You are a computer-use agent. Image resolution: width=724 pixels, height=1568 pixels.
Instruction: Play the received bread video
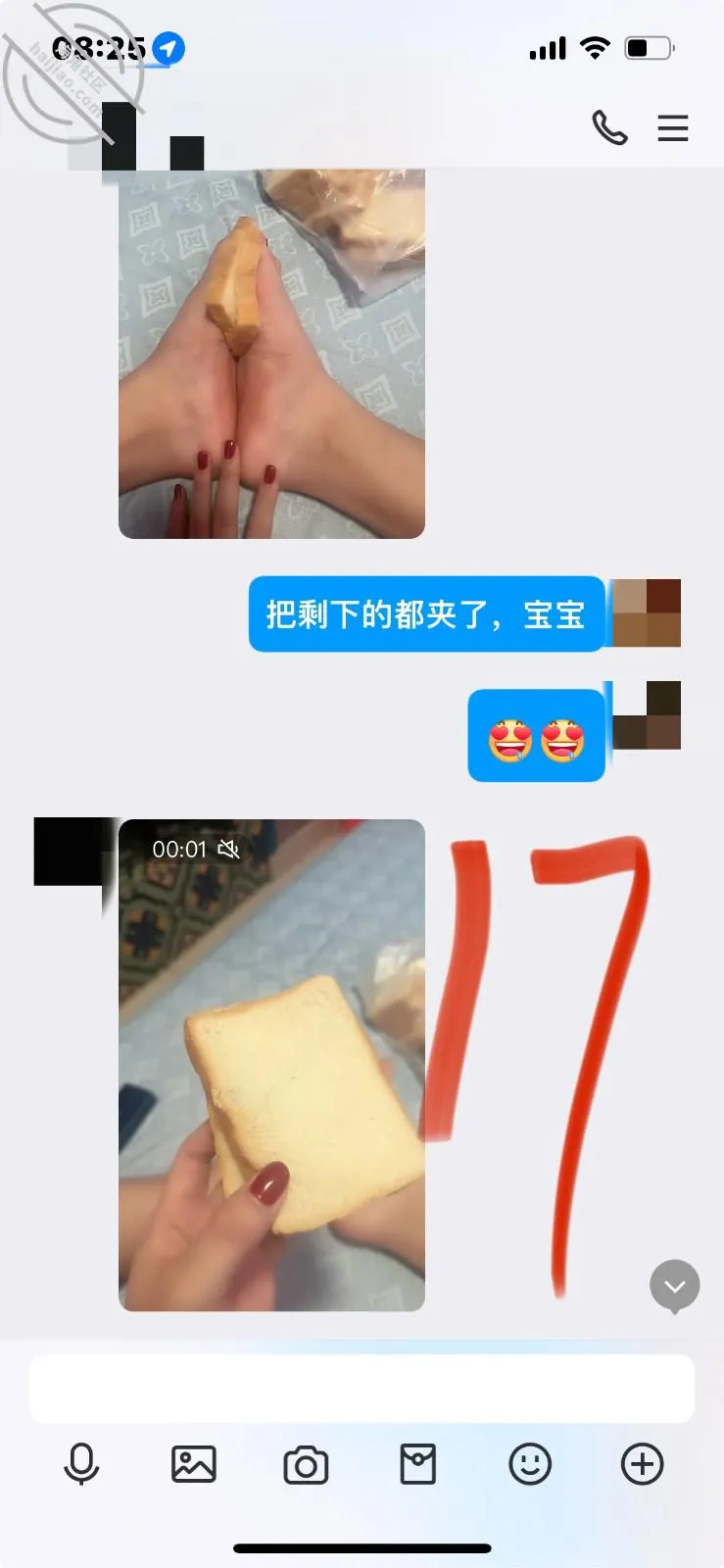(271, 1065)
